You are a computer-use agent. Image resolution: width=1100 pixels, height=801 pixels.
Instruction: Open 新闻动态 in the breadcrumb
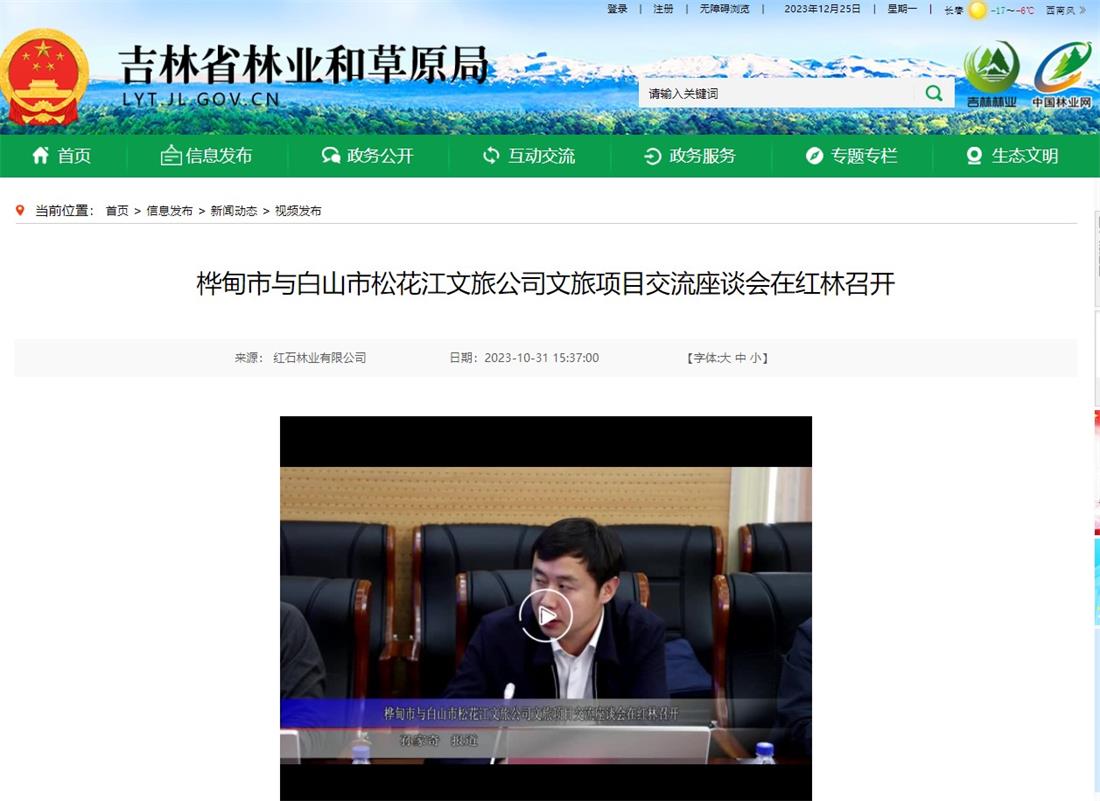233,211
